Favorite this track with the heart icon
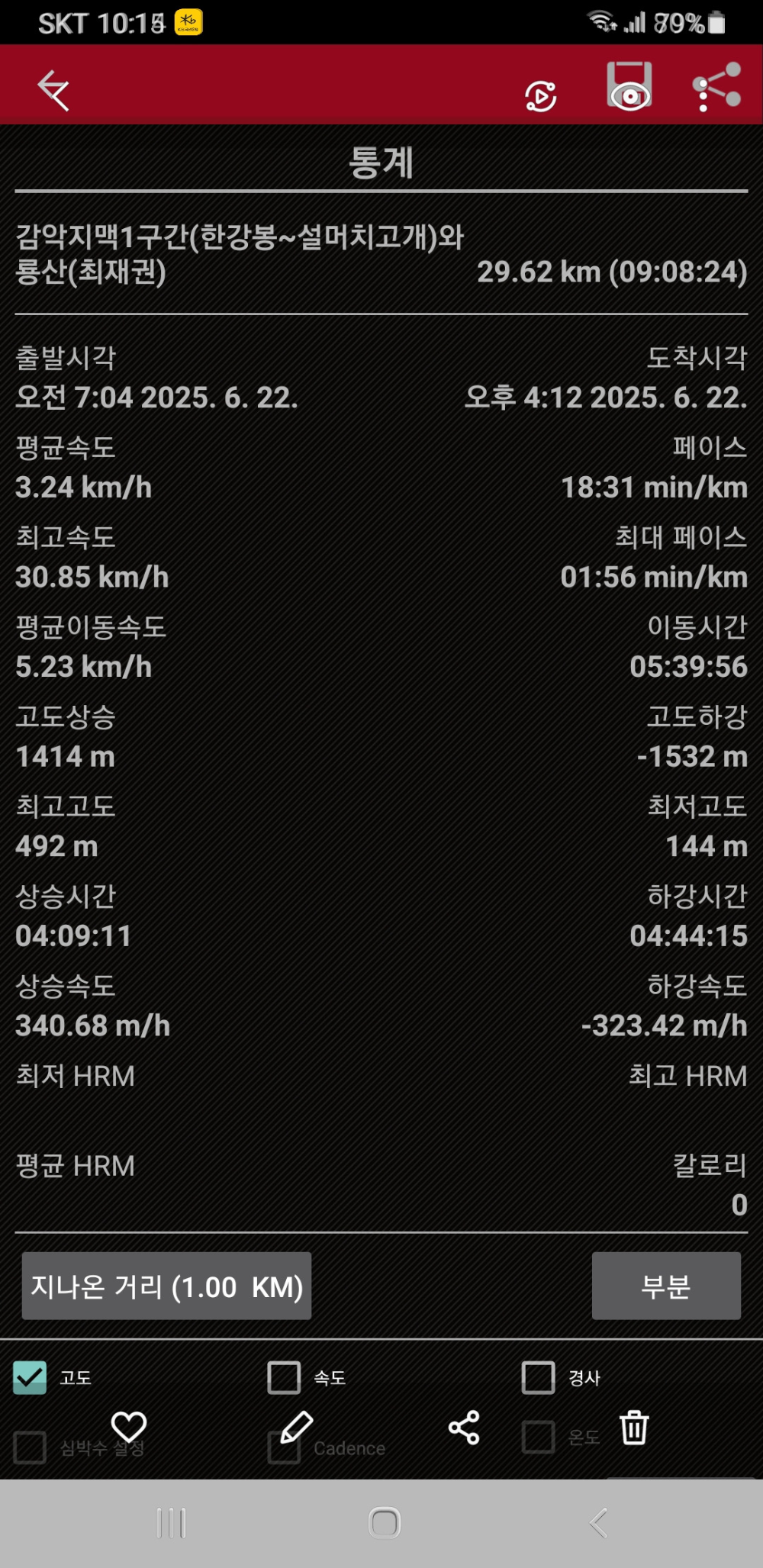 (129, 1426)
